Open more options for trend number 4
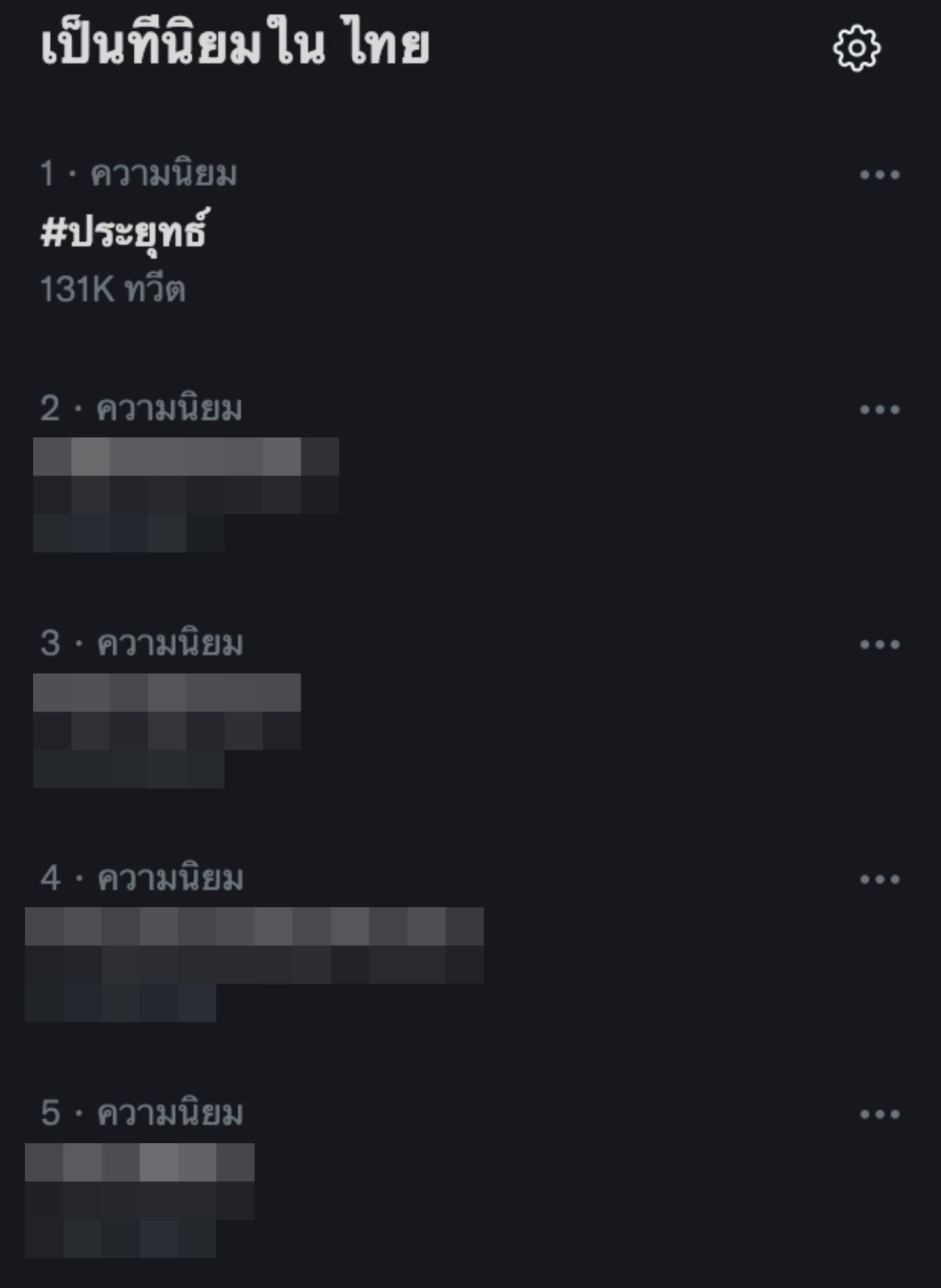The image size is (941, 1288). tap(879, 879)
